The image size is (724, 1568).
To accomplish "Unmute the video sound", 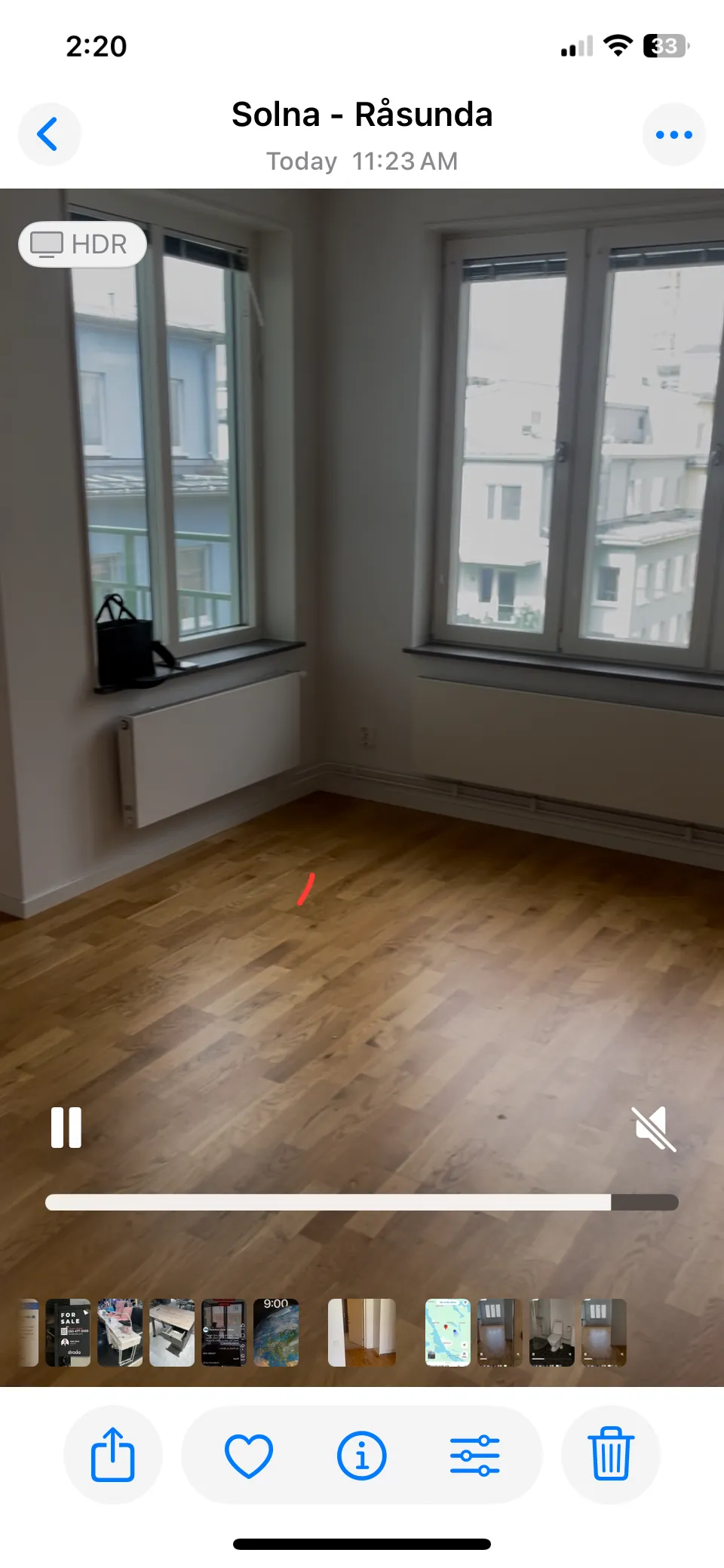I will click(653, 1128).
